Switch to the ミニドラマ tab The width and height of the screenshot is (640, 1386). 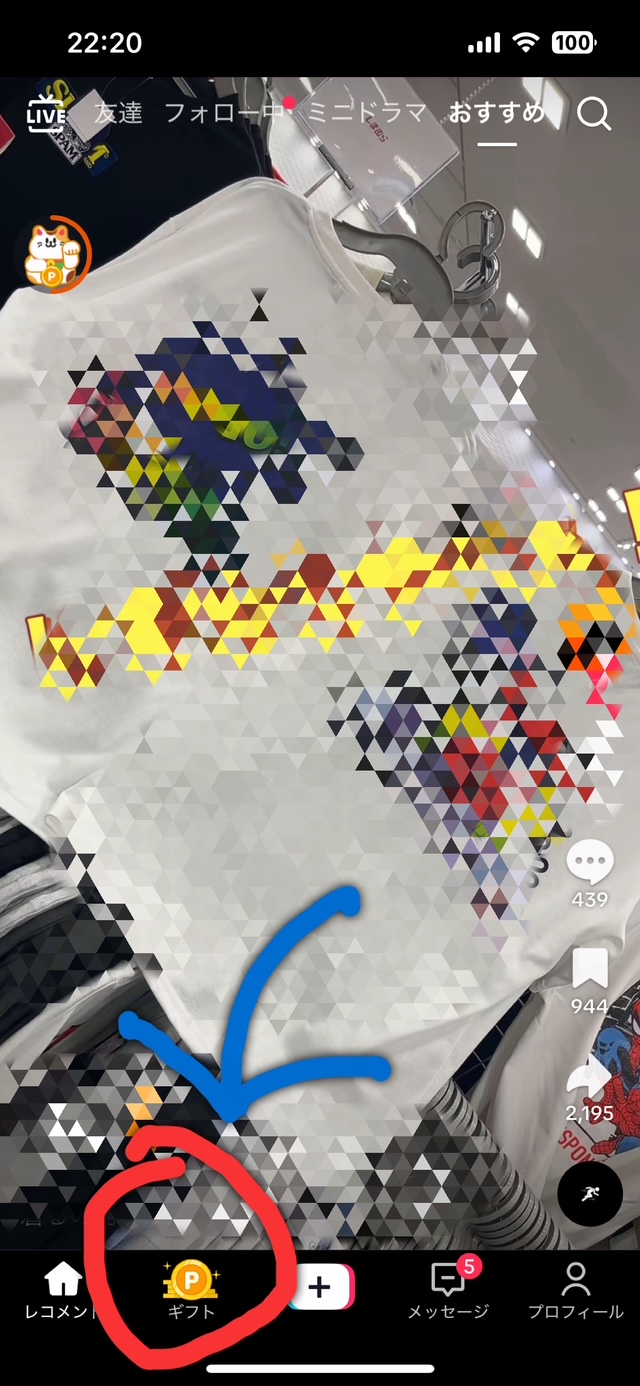pyautogui.click(x=368, y=113)
